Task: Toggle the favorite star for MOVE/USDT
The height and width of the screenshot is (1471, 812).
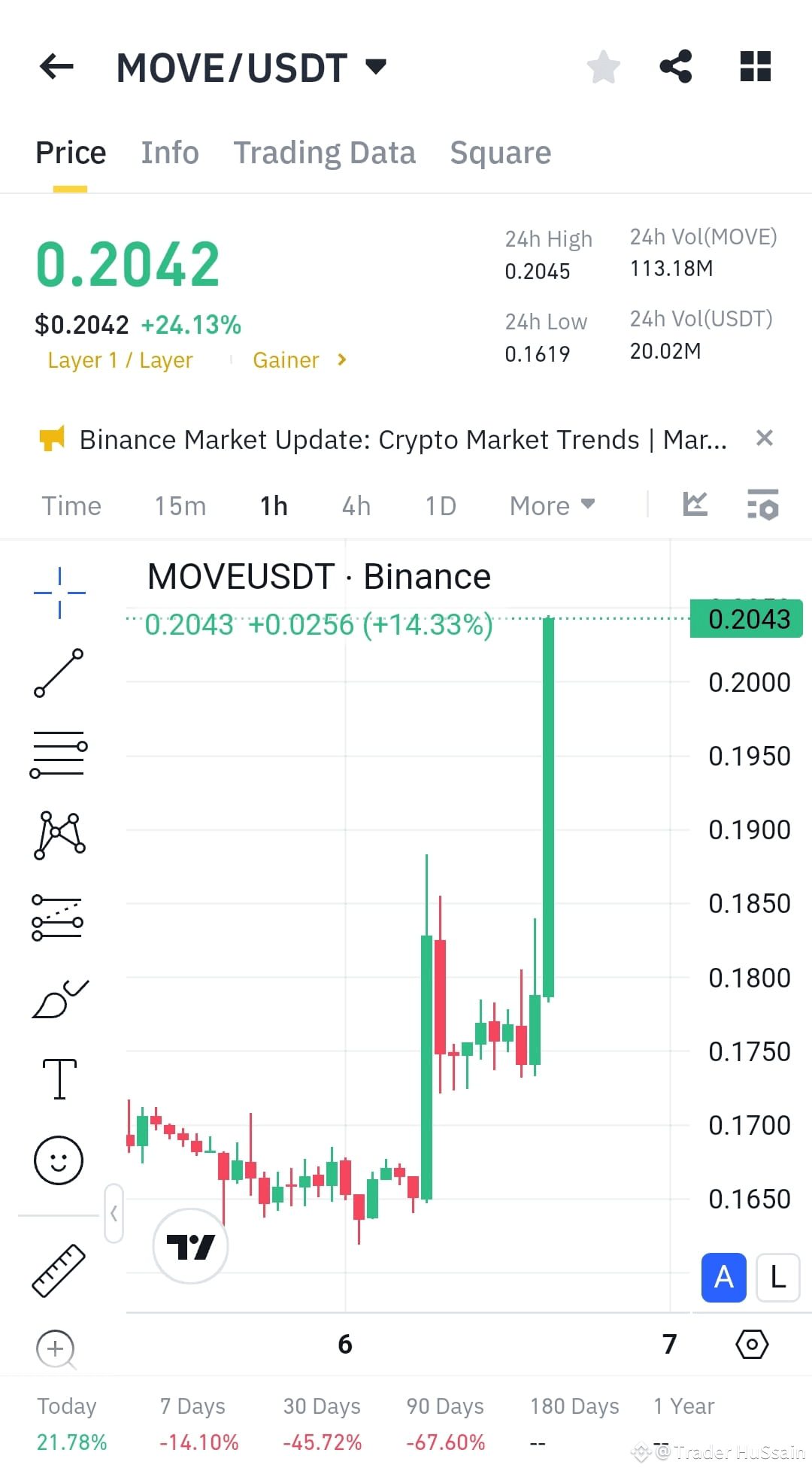Action: pos(604,66)
